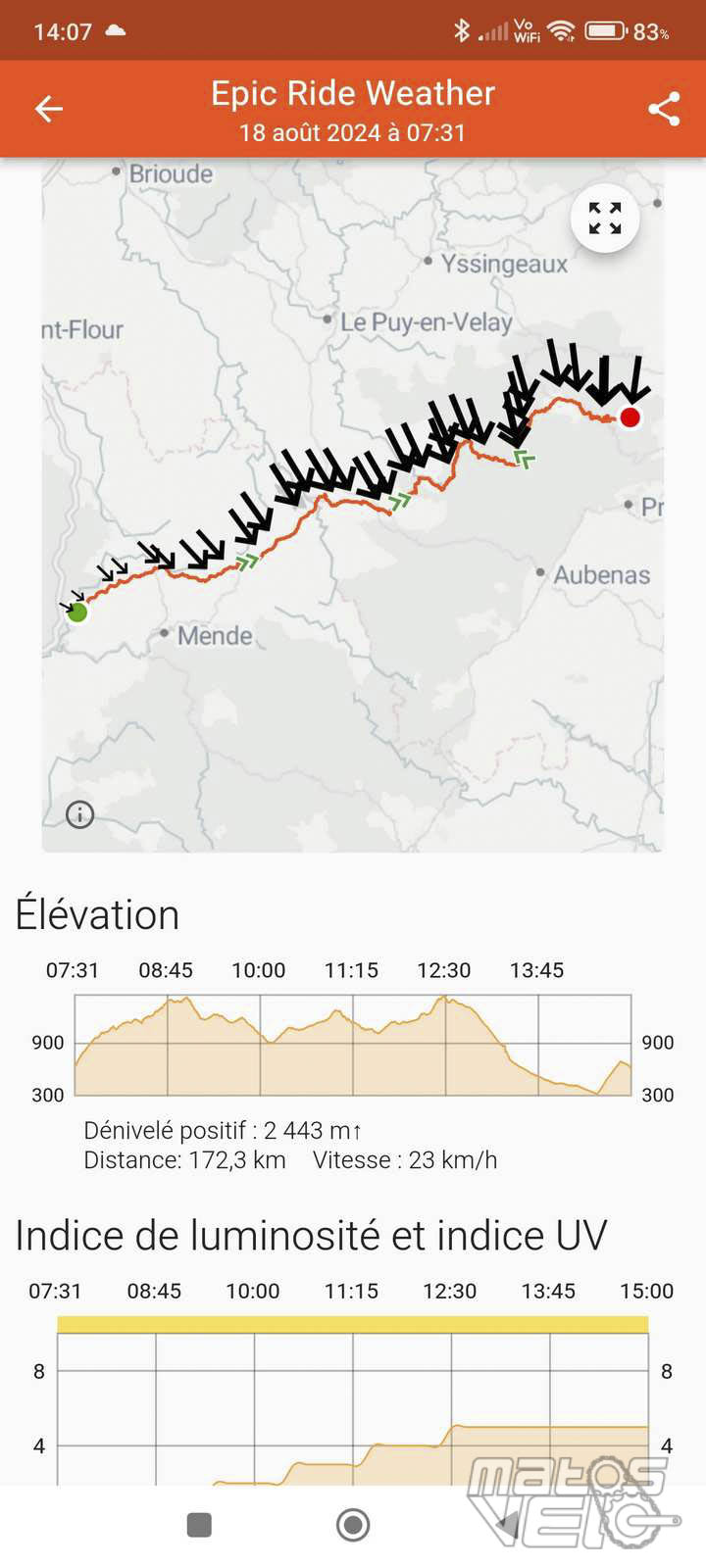This screenshot has height=1568, width=706.
Task: Open recent apps from navigation bar
Action: 199,1525
